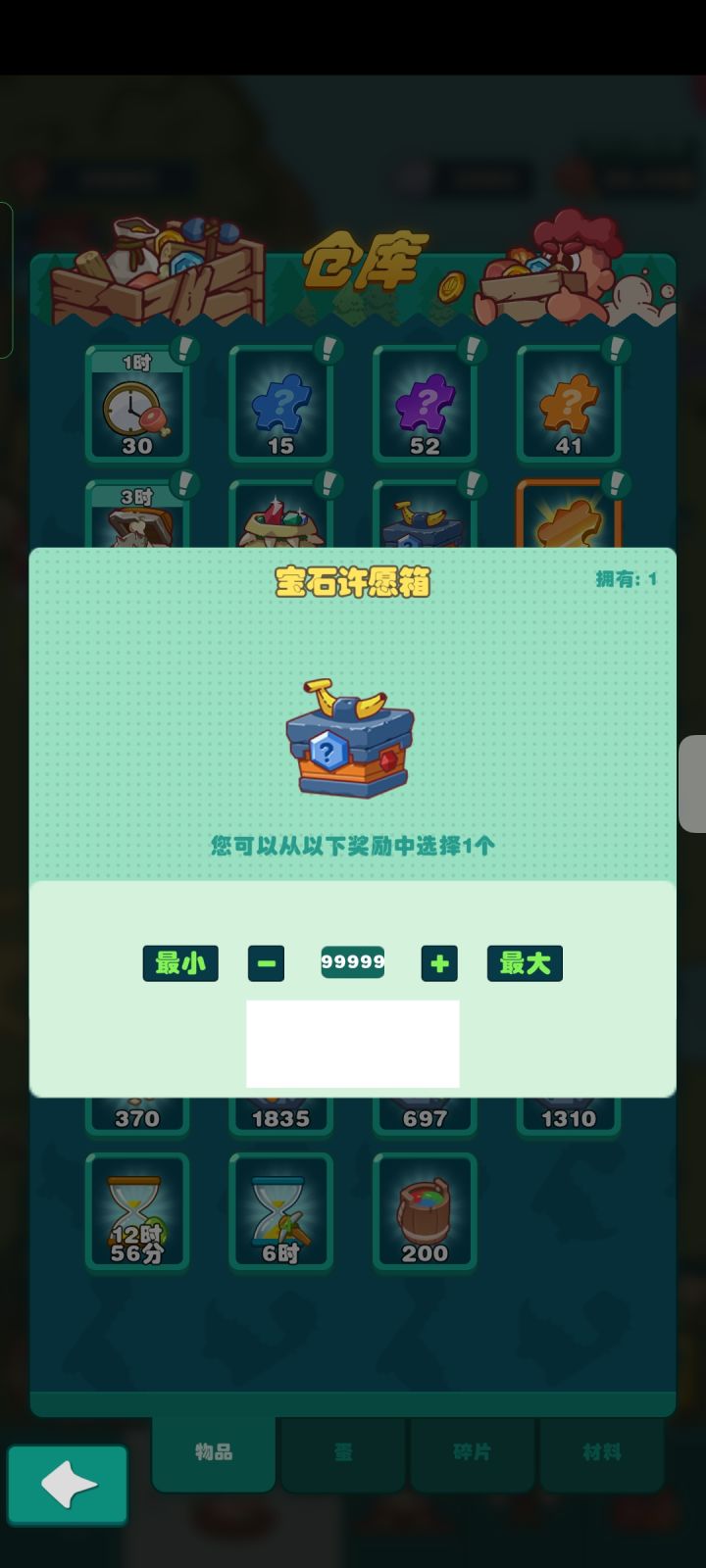
Task: Click the back arrow button
Action: click(68, 1485)
